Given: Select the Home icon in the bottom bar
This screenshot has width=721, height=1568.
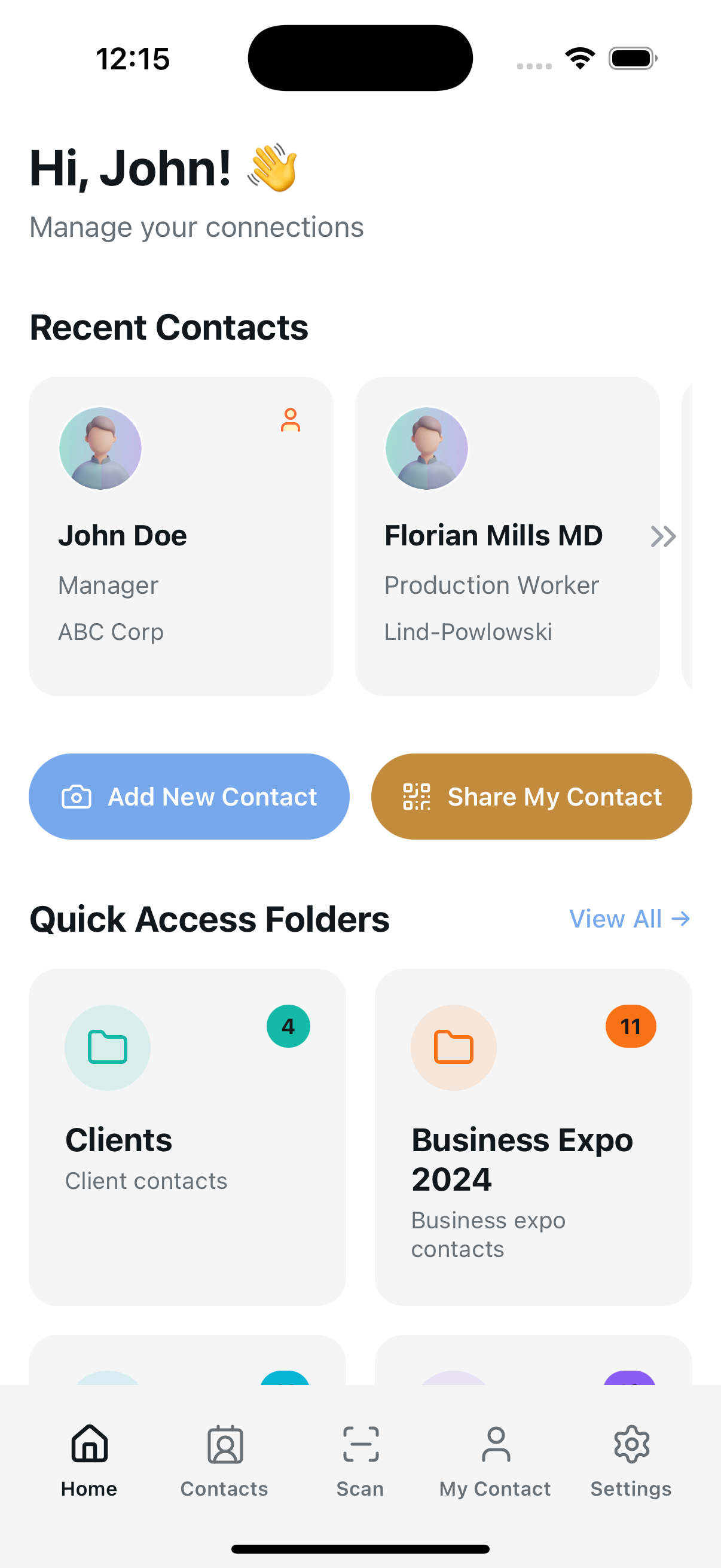Looking at the screenshot, I should coord(89,1444).
